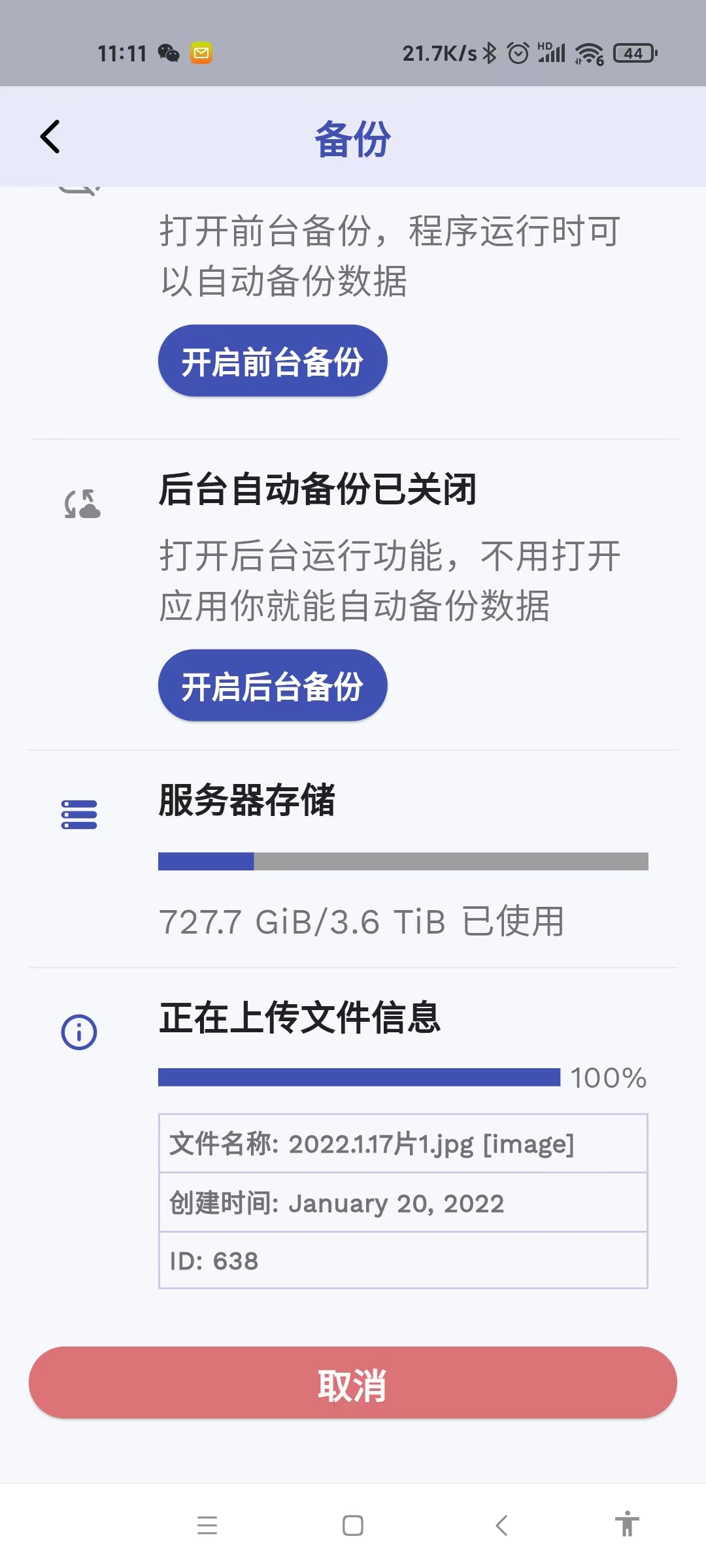
Task: Tap the system back chevron
Action: pos(501,1526)
